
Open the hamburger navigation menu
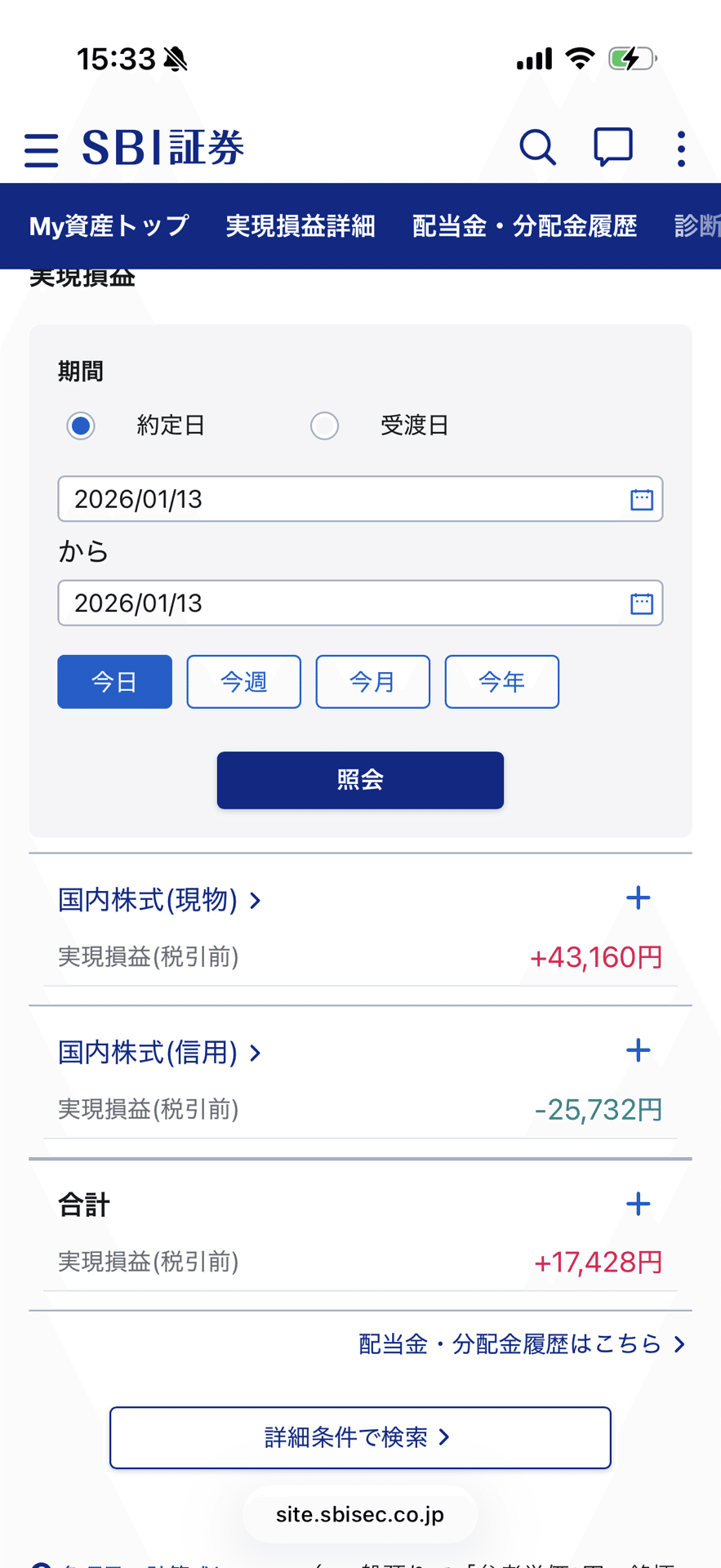(41, 148)
